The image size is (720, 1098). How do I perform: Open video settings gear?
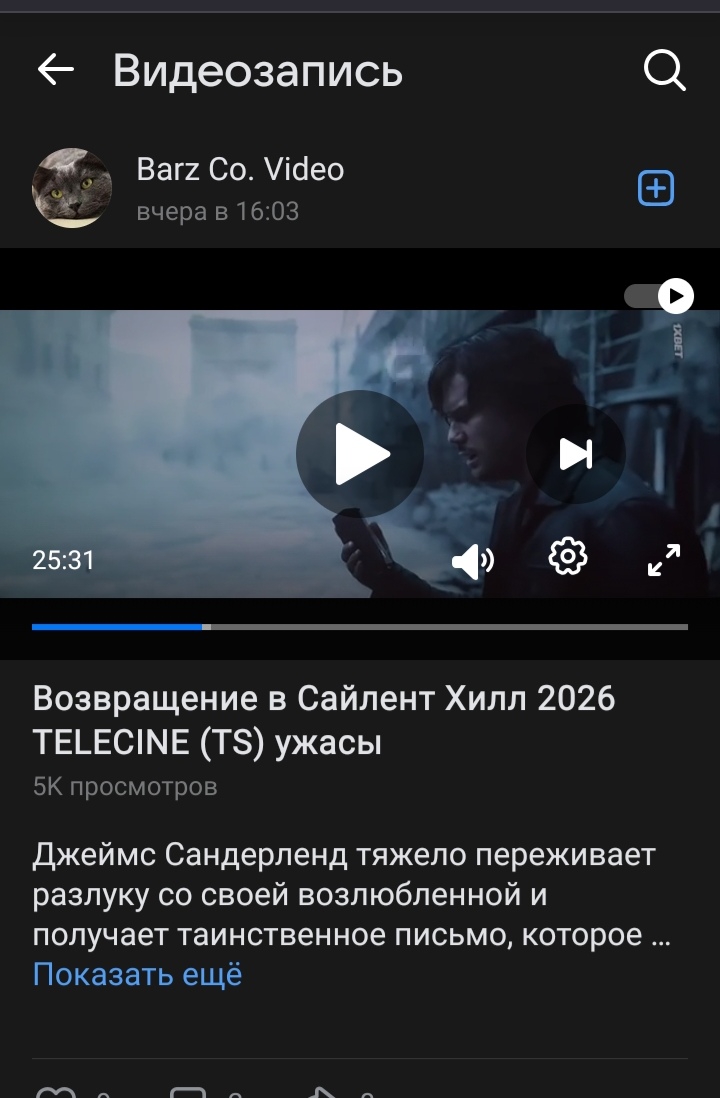click(x=568, y=557)
